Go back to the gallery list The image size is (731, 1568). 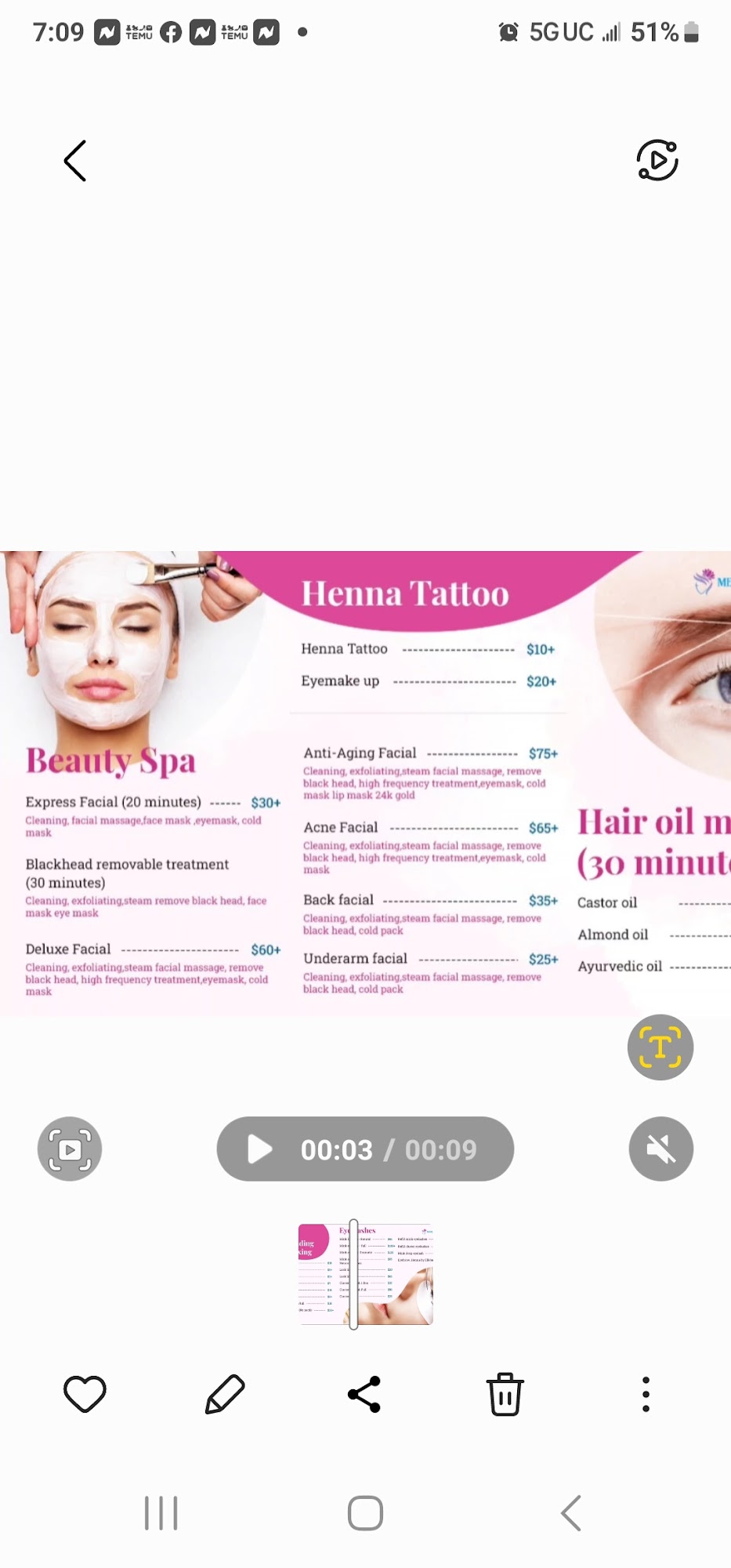point(75,161)
